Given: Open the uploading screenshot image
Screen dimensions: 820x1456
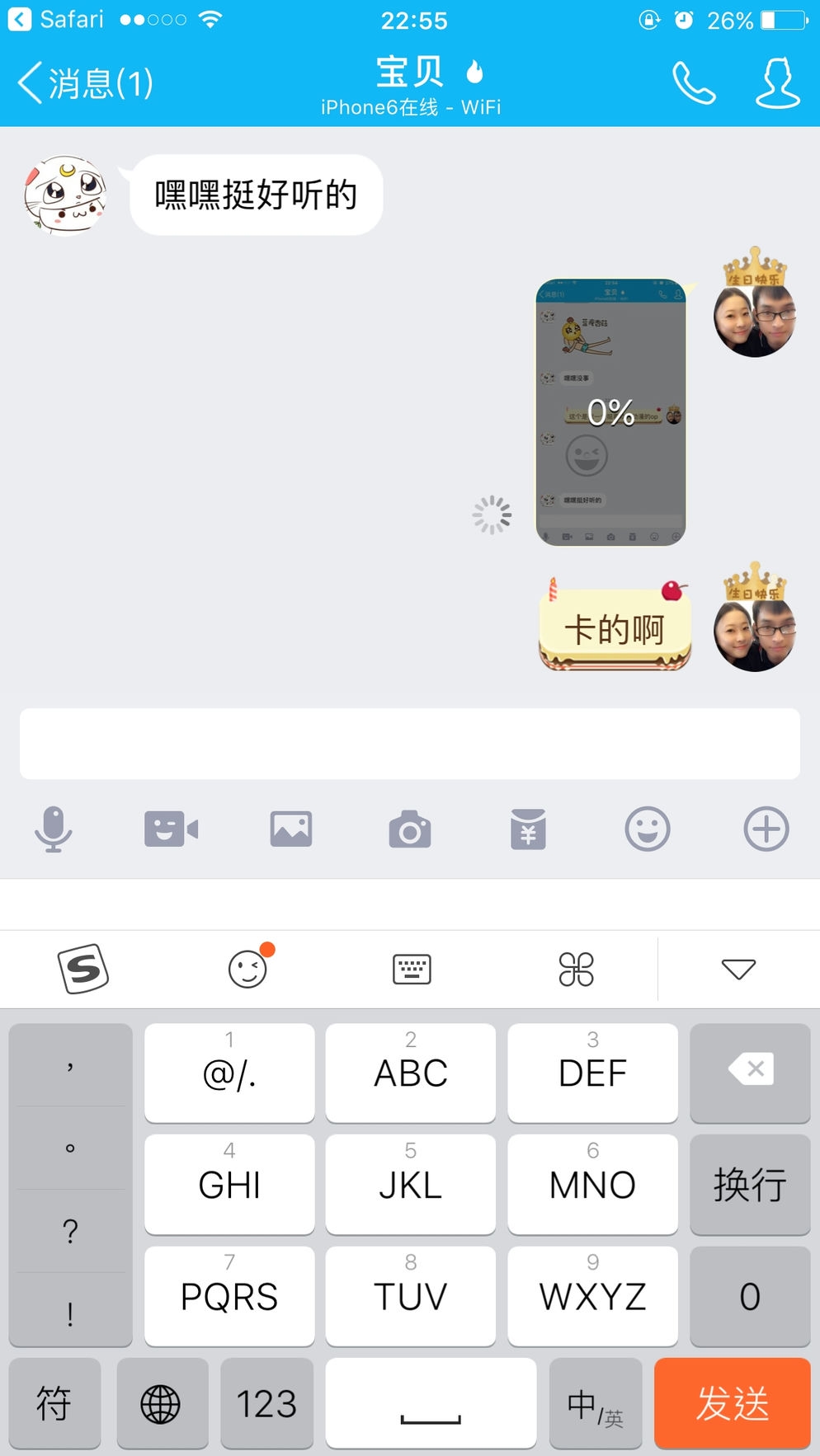Looking at the screenshot, I should pos(610,412).
